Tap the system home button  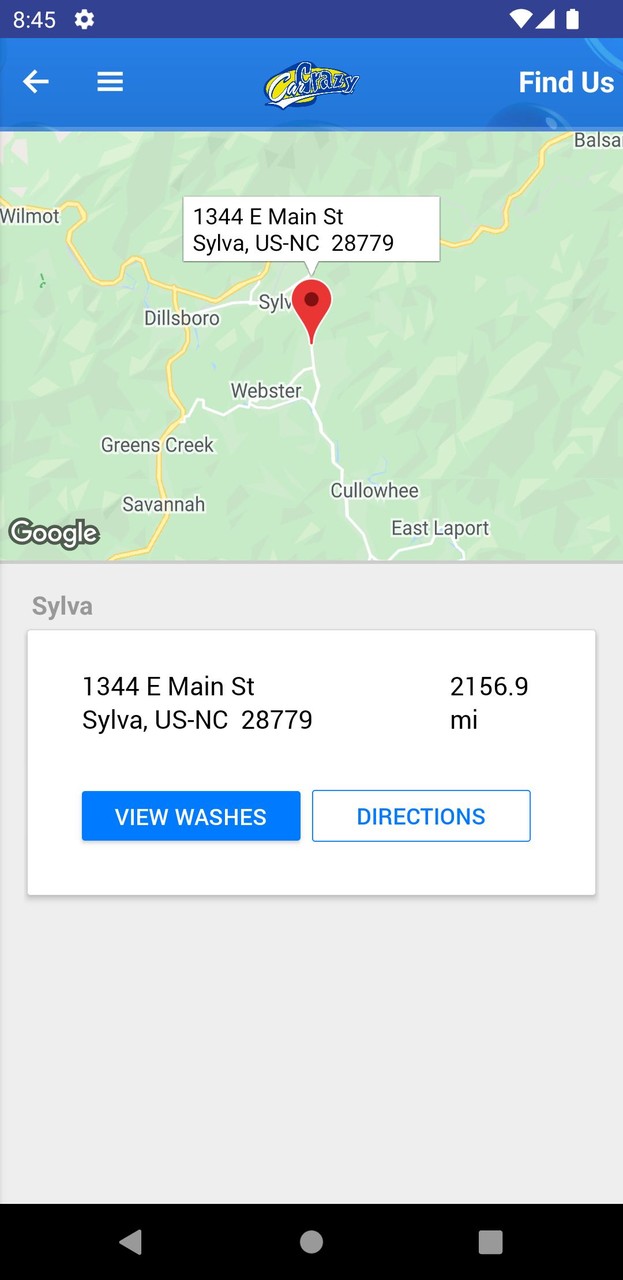click(311, 1242)
